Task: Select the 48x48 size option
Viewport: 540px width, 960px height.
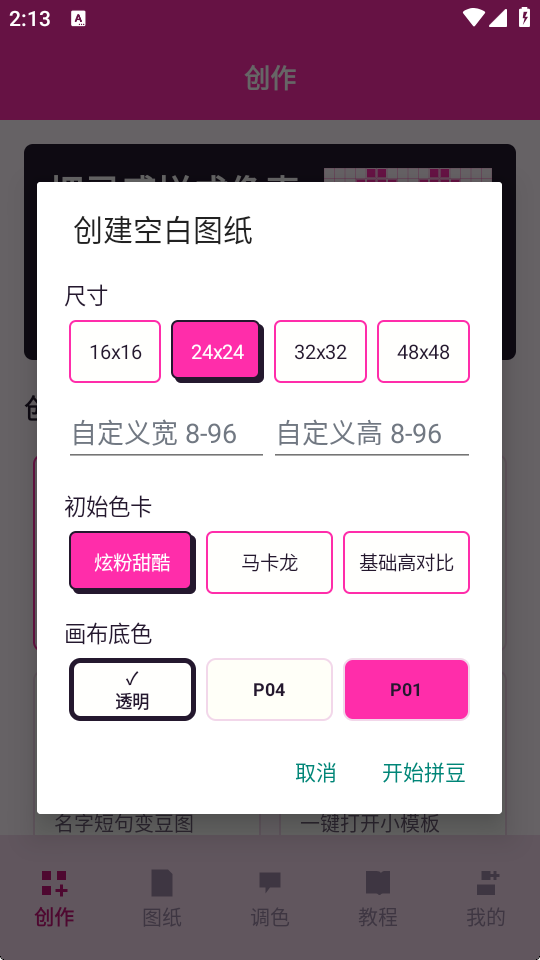Action: pos(423,351)
